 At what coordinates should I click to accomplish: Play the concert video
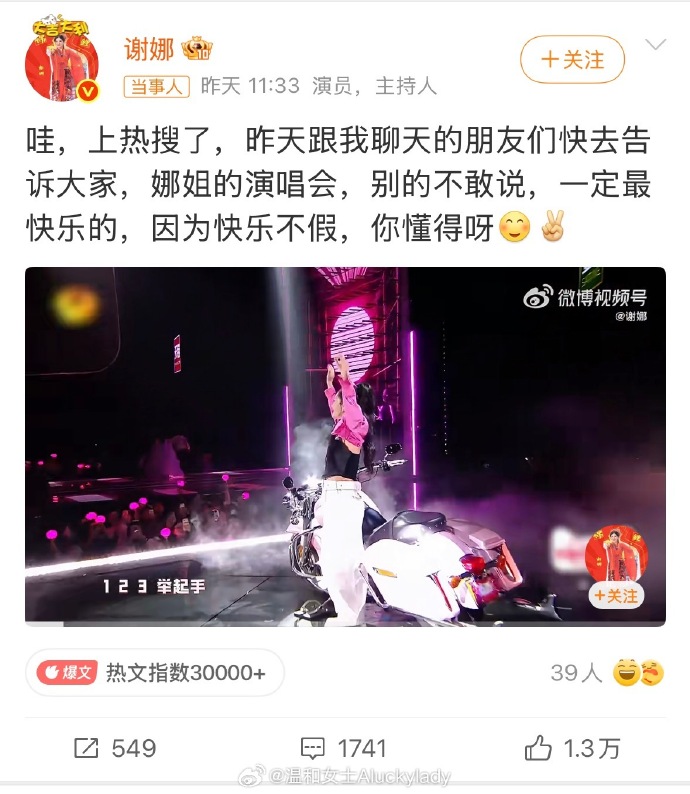[x=345, y=447]
